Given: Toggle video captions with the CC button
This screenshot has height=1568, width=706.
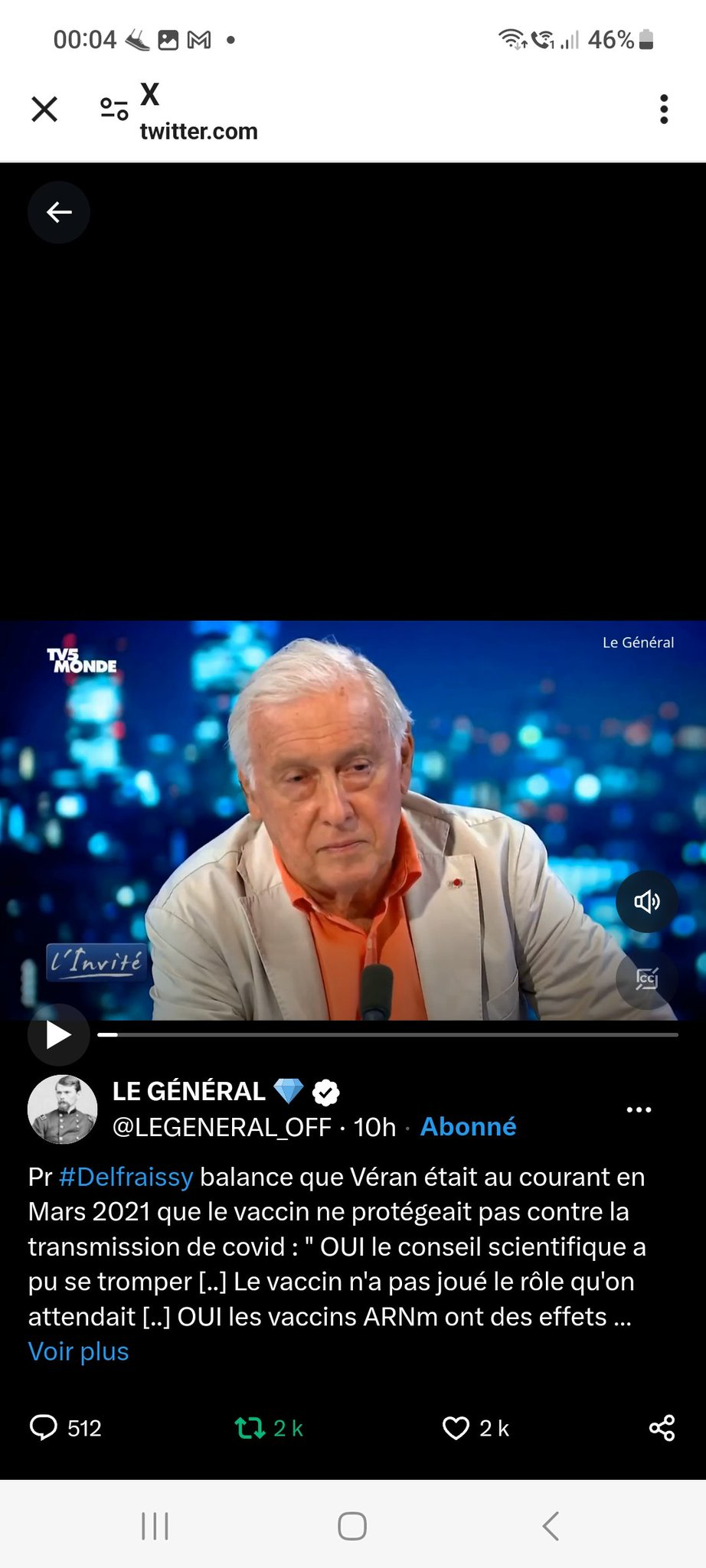Looking at the screenshot, I should [x=646, y=978].
